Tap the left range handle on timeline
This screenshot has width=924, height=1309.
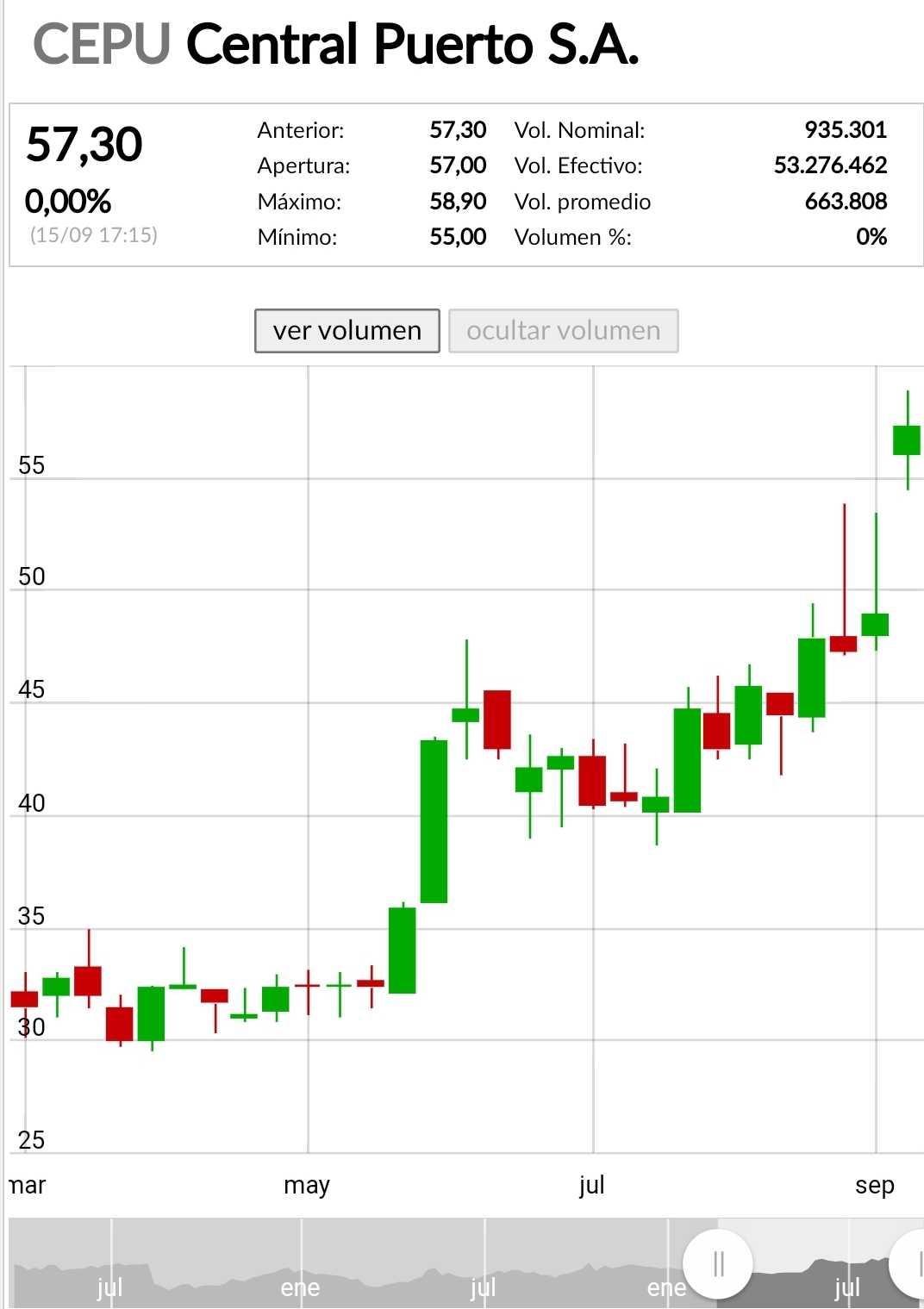coord(717,1264)
